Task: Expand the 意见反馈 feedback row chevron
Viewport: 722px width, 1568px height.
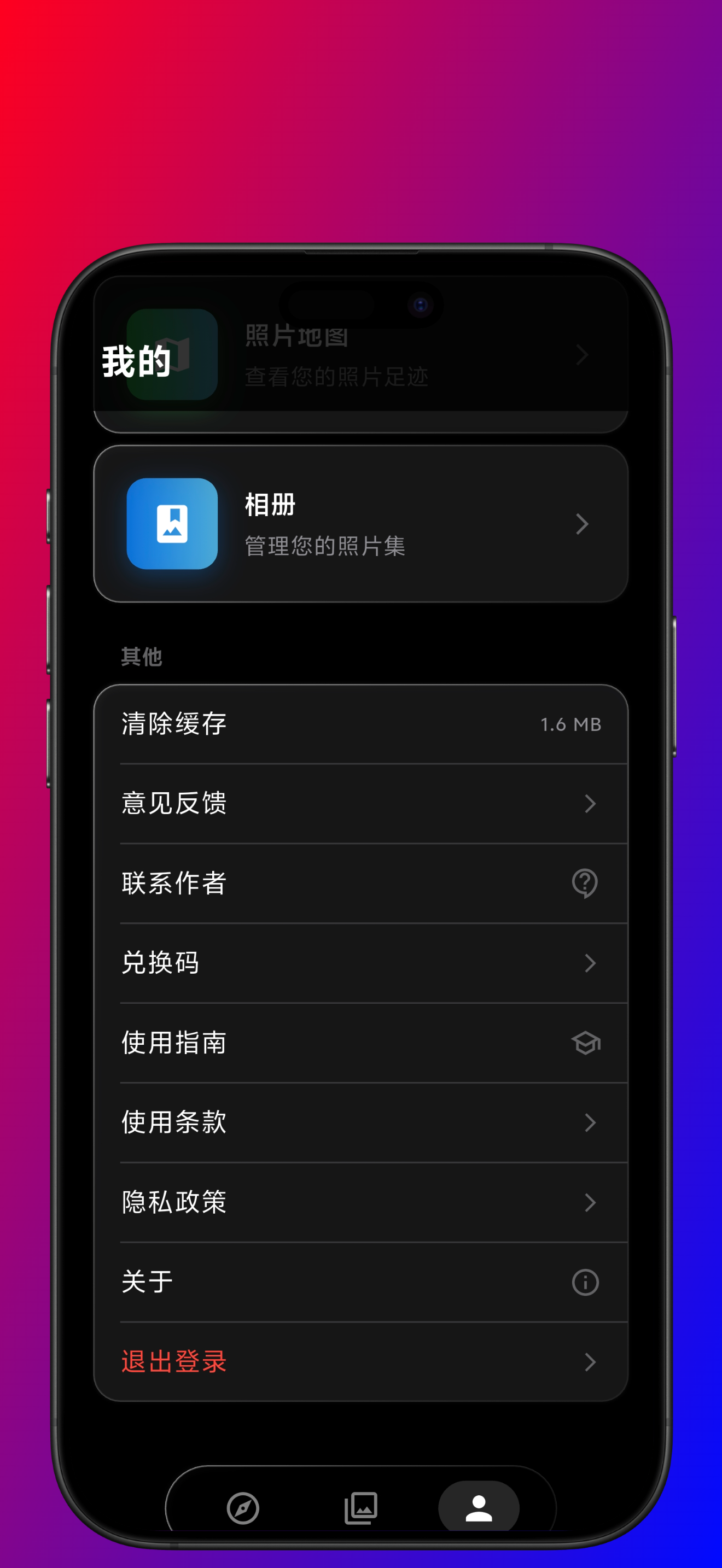Action: (x=590, y=804)
